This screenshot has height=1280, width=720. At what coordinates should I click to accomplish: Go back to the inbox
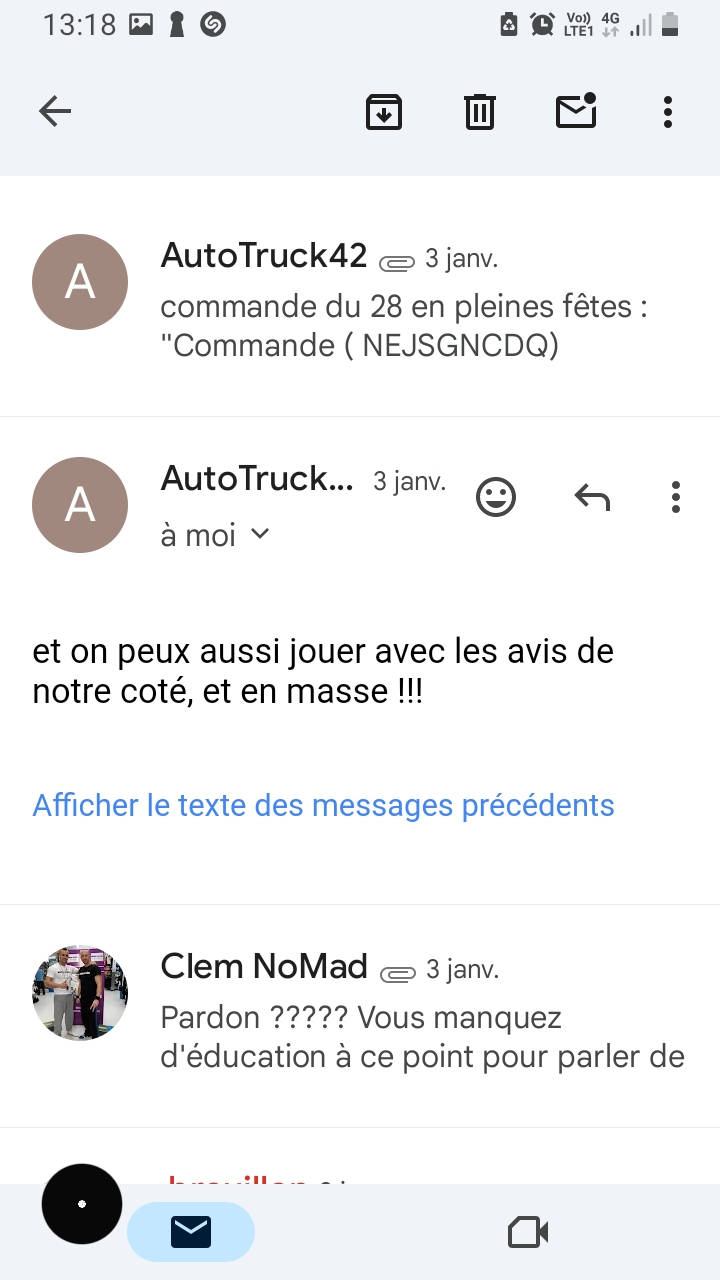(55, 111)
